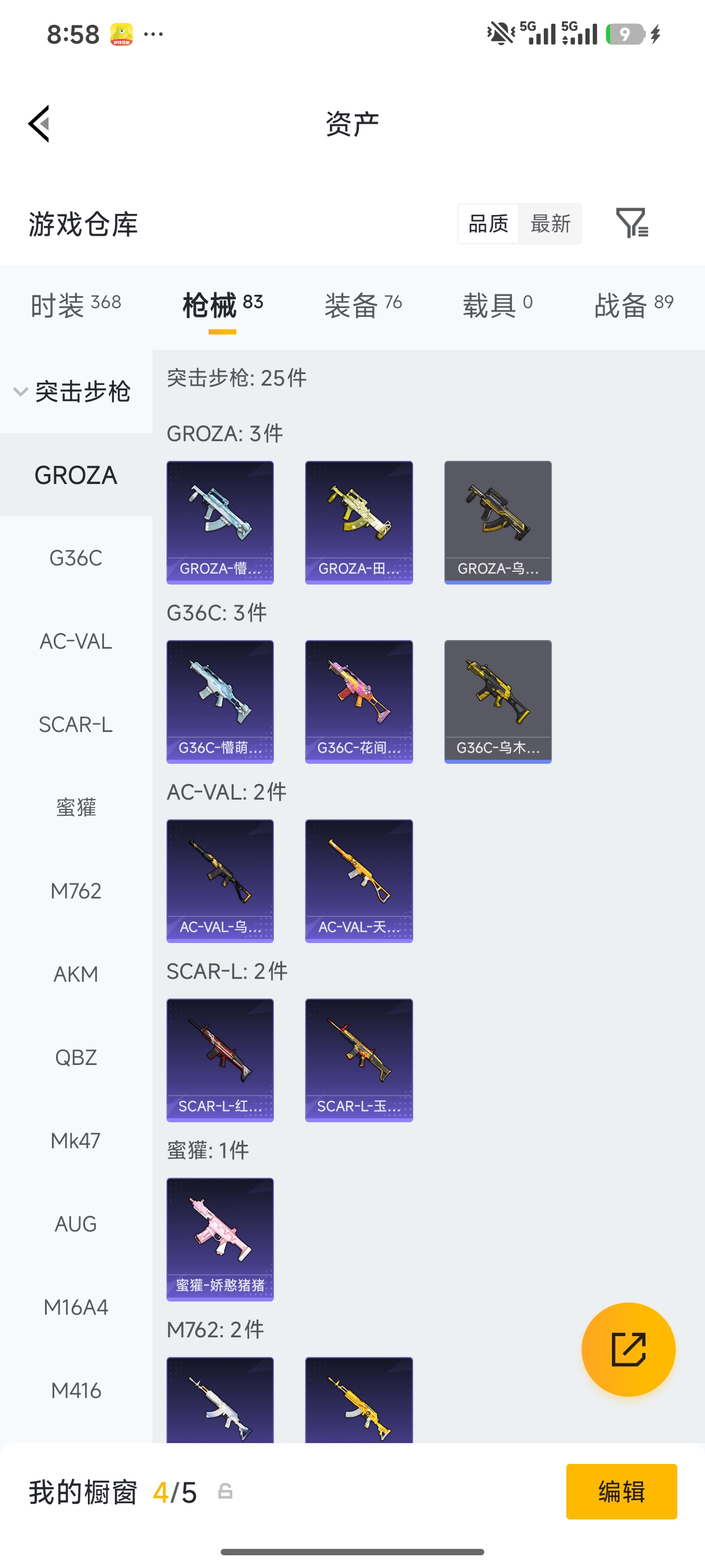The image size is (705, 1568).
Task: Tap 编辑 to edit my showcase
Action: 621,1491
